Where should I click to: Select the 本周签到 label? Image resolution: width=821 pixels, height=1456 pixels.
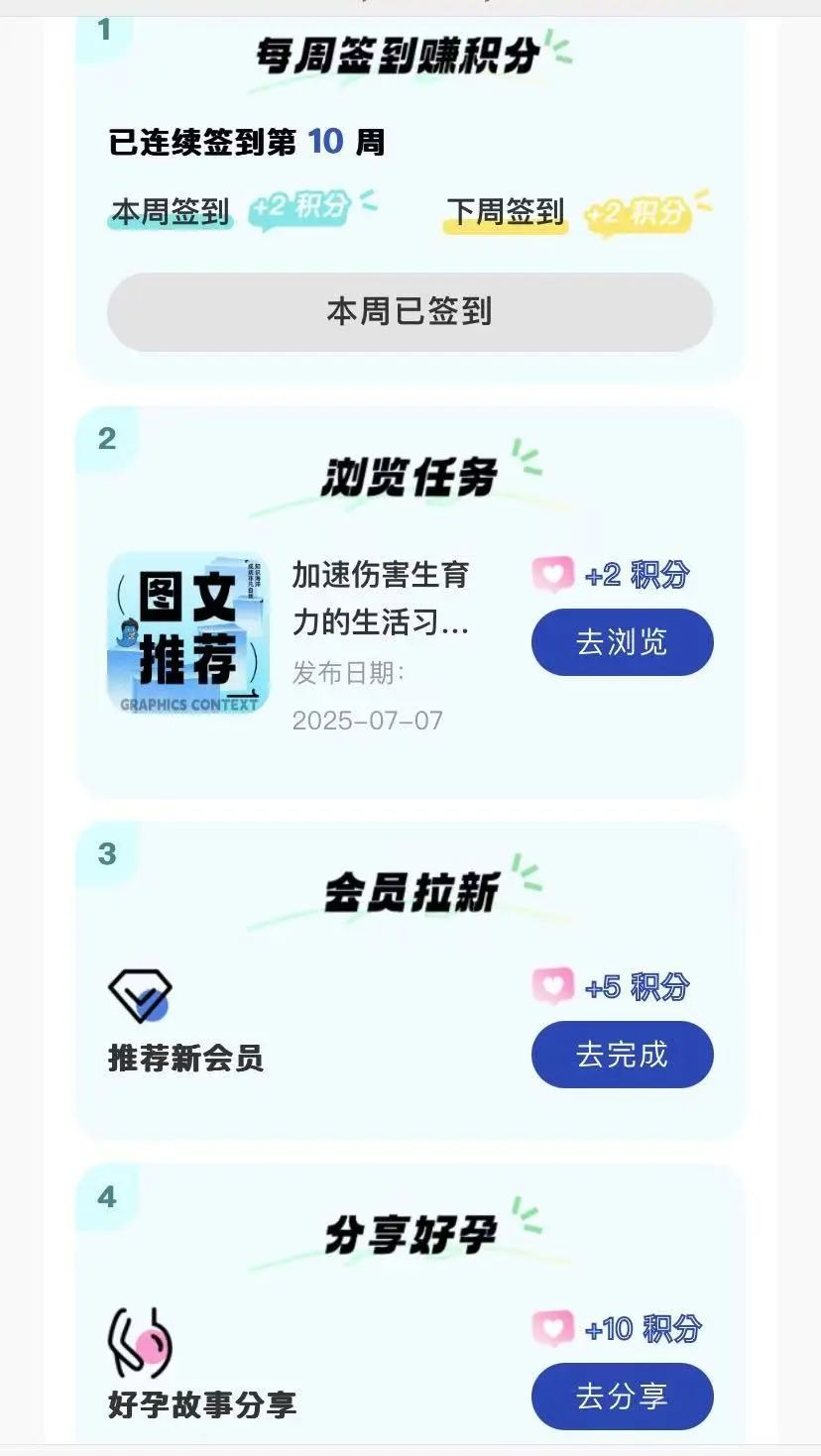[x=169, y=210]
